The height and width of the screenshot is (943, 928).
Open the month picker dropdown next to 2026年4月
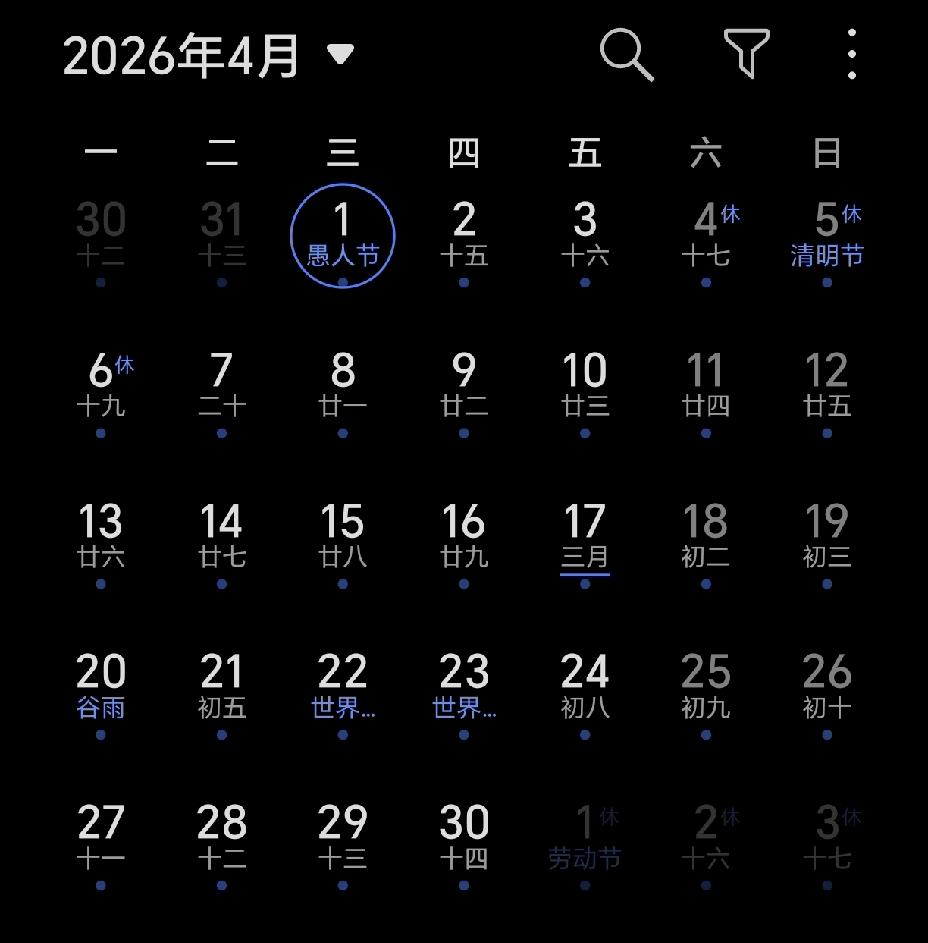(x=340, y=55)
